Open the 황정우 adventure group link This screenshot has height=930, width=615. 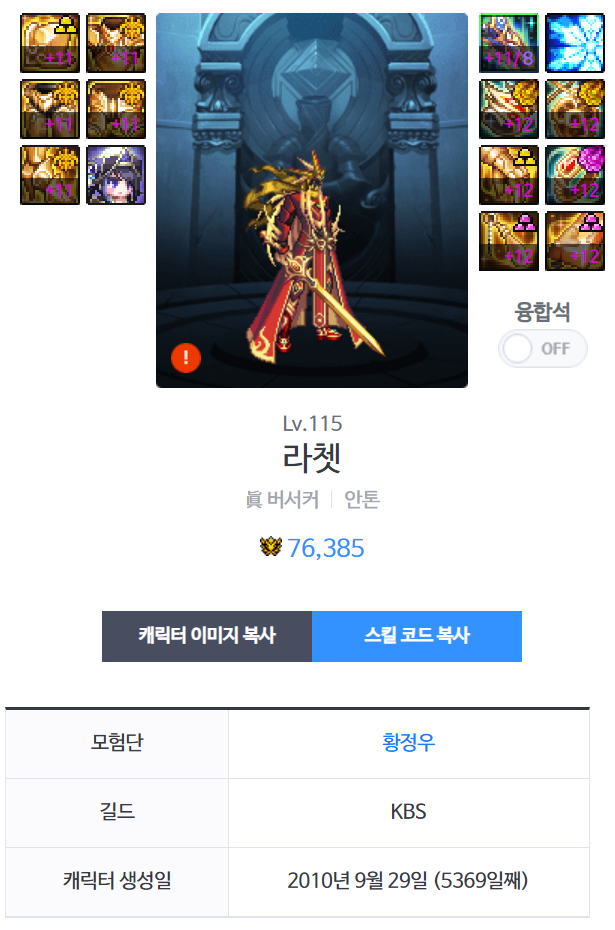coord(408,743)
